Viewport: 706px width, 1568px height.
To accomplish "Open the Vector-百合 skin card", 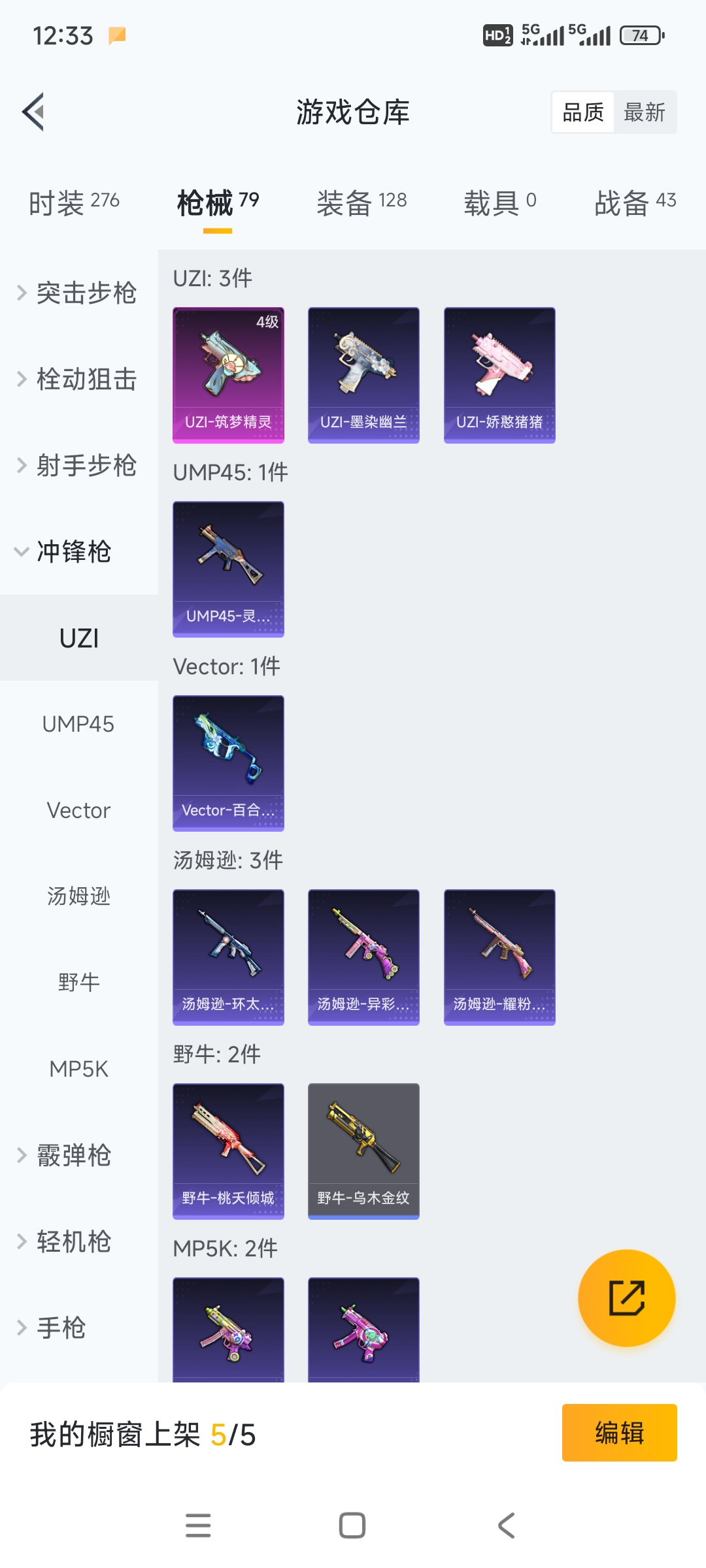I will coord(228,762).
